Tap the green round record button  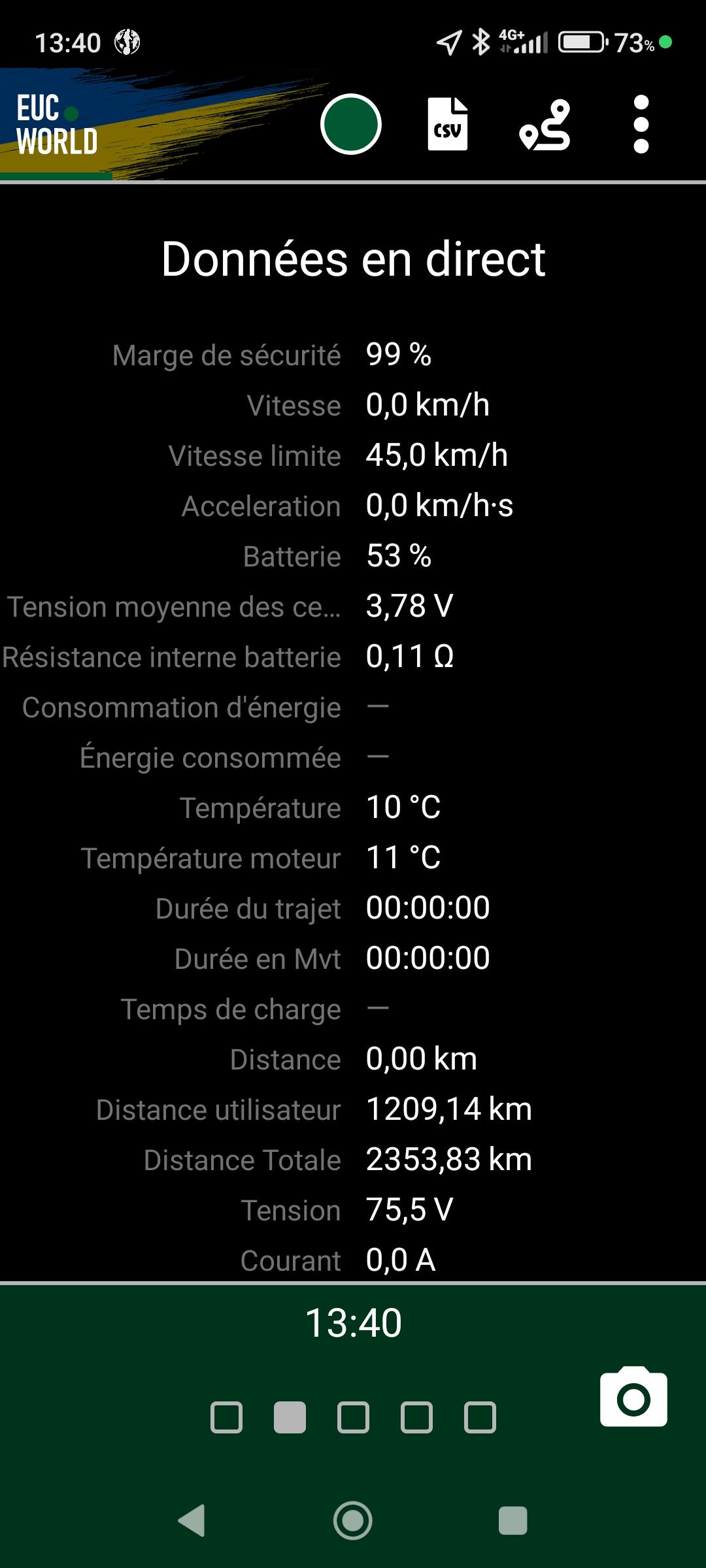pyautogui.click(x=351, y=124)
